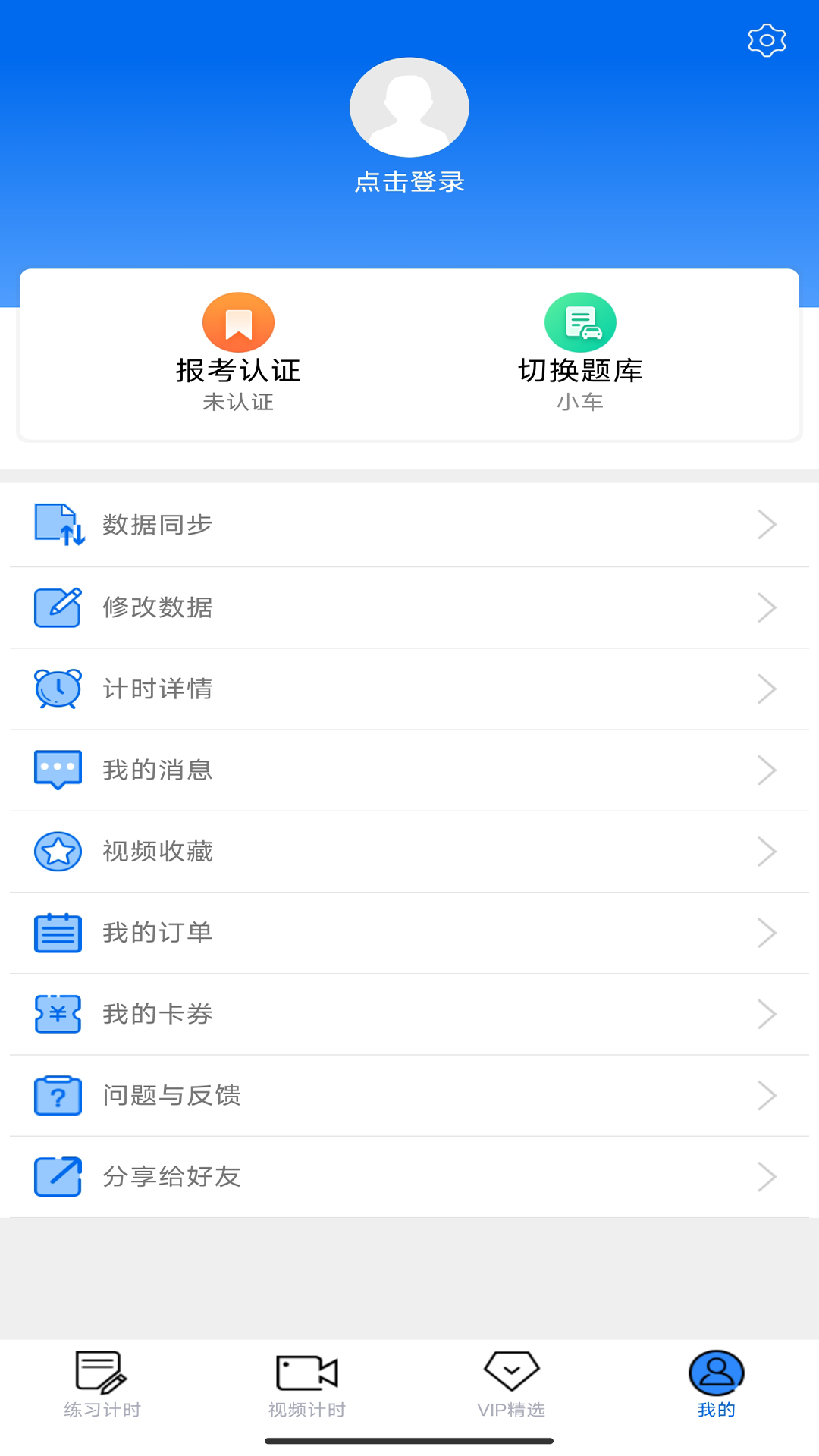The width and height of the screenshot is (819, 1456).
Task: Click the 切换题库 green icon
Action: click(x=580, y=322)
